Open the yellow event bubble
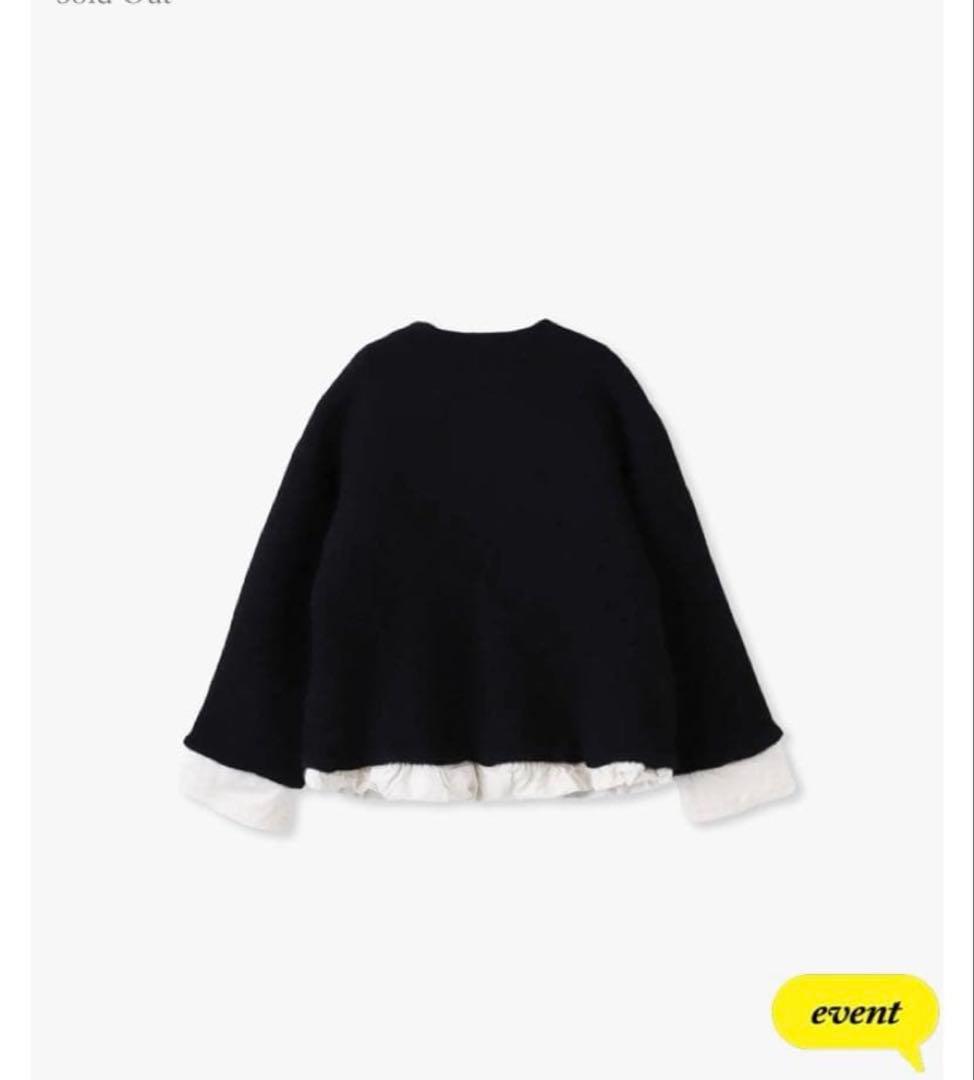The image size is (974, 1080). pos(855,1013)
